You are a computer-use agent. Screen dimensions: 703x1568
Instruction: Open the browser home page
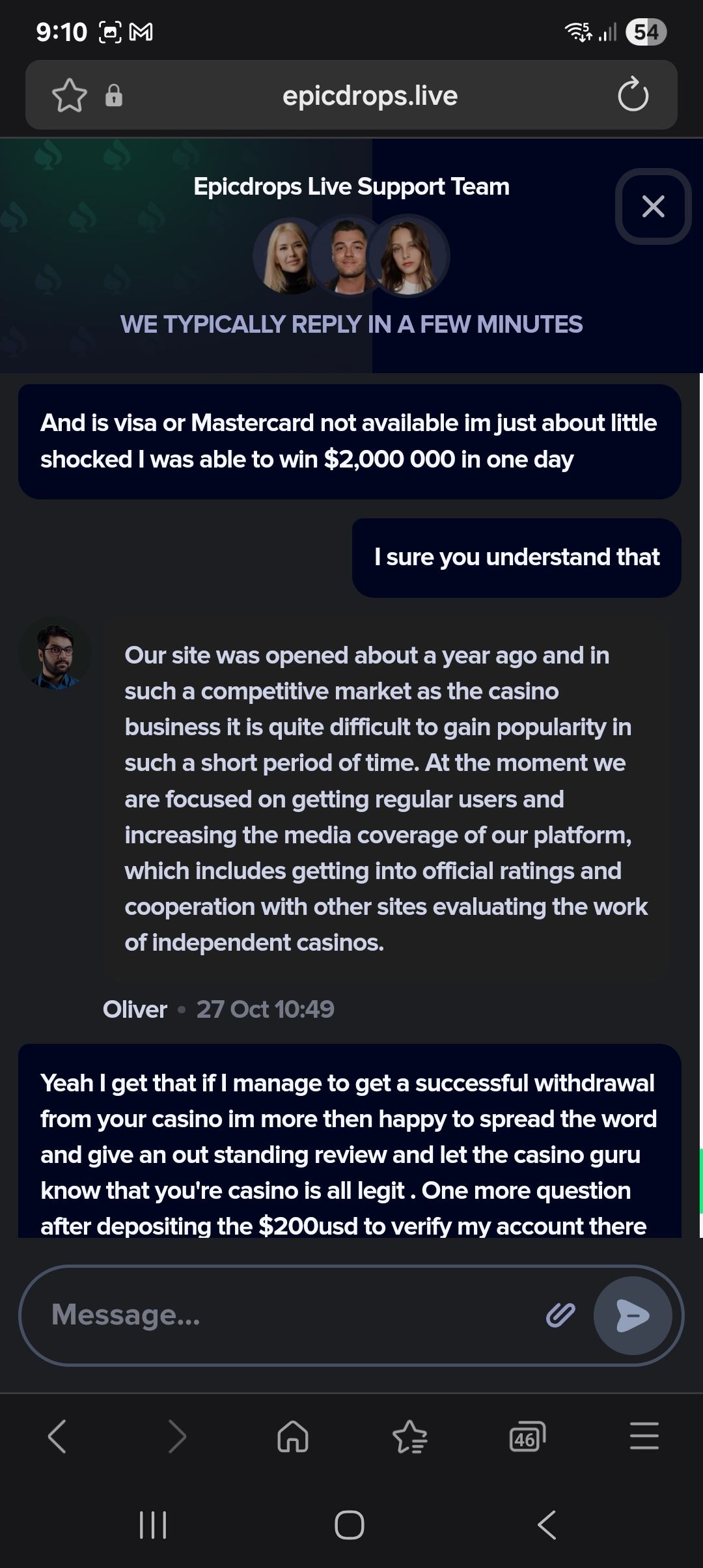tap(293, 1436)
